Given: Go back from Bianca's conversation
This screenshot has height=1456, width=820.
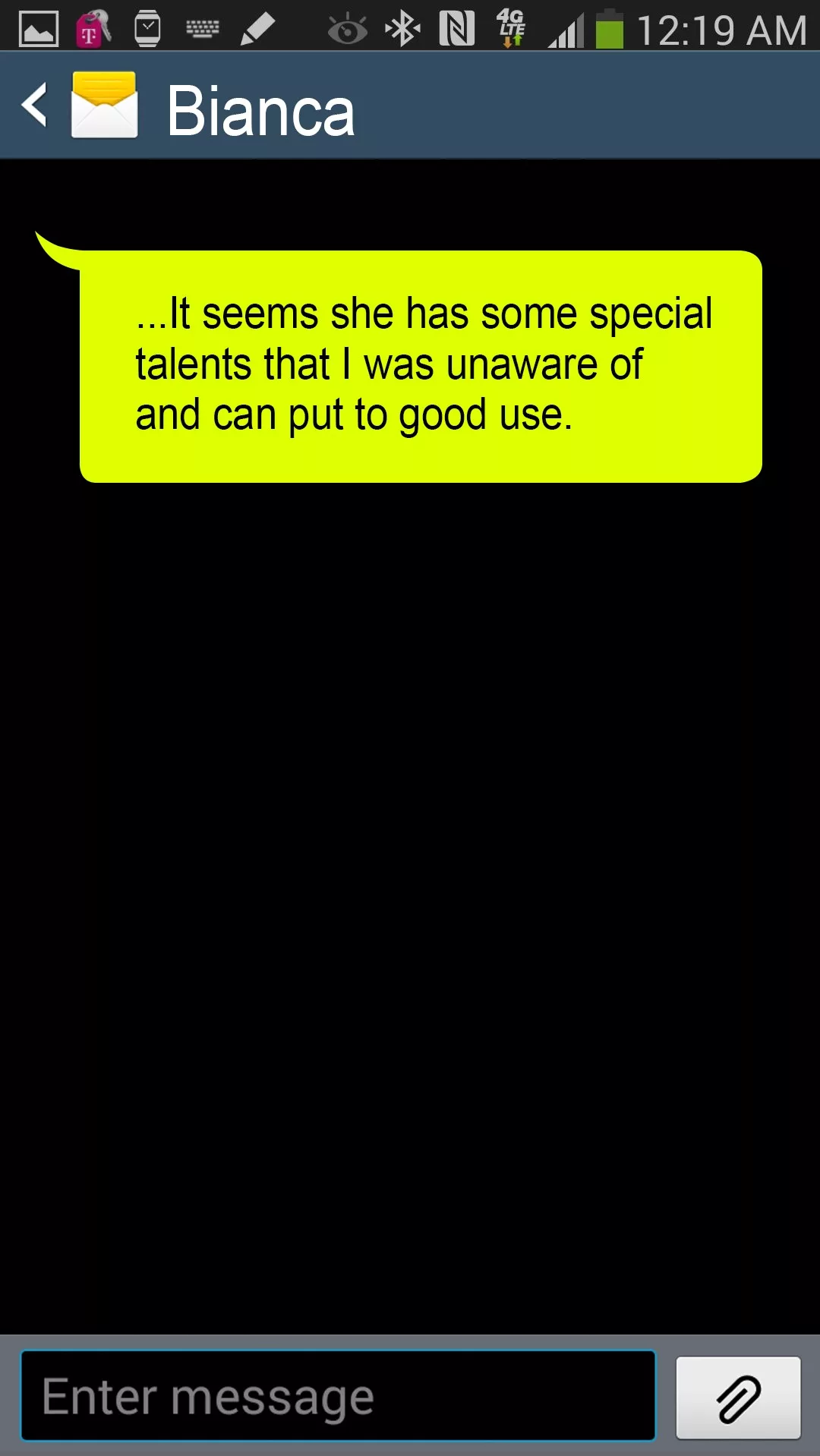Looking at the screenshot, I should (x=35, y=106).
